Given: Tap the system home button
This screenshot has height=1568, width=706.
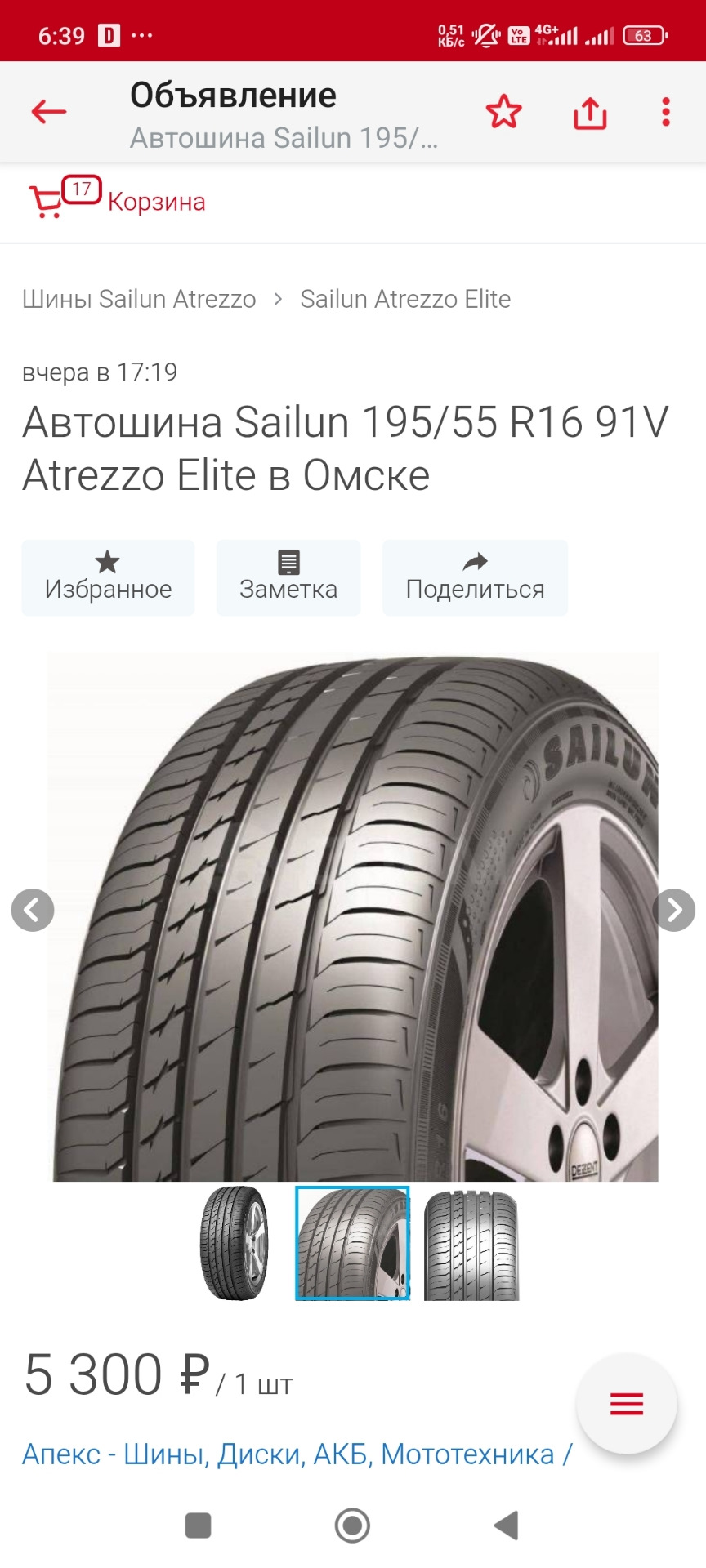Looking at the screenshot, I should click(352, 1525).
